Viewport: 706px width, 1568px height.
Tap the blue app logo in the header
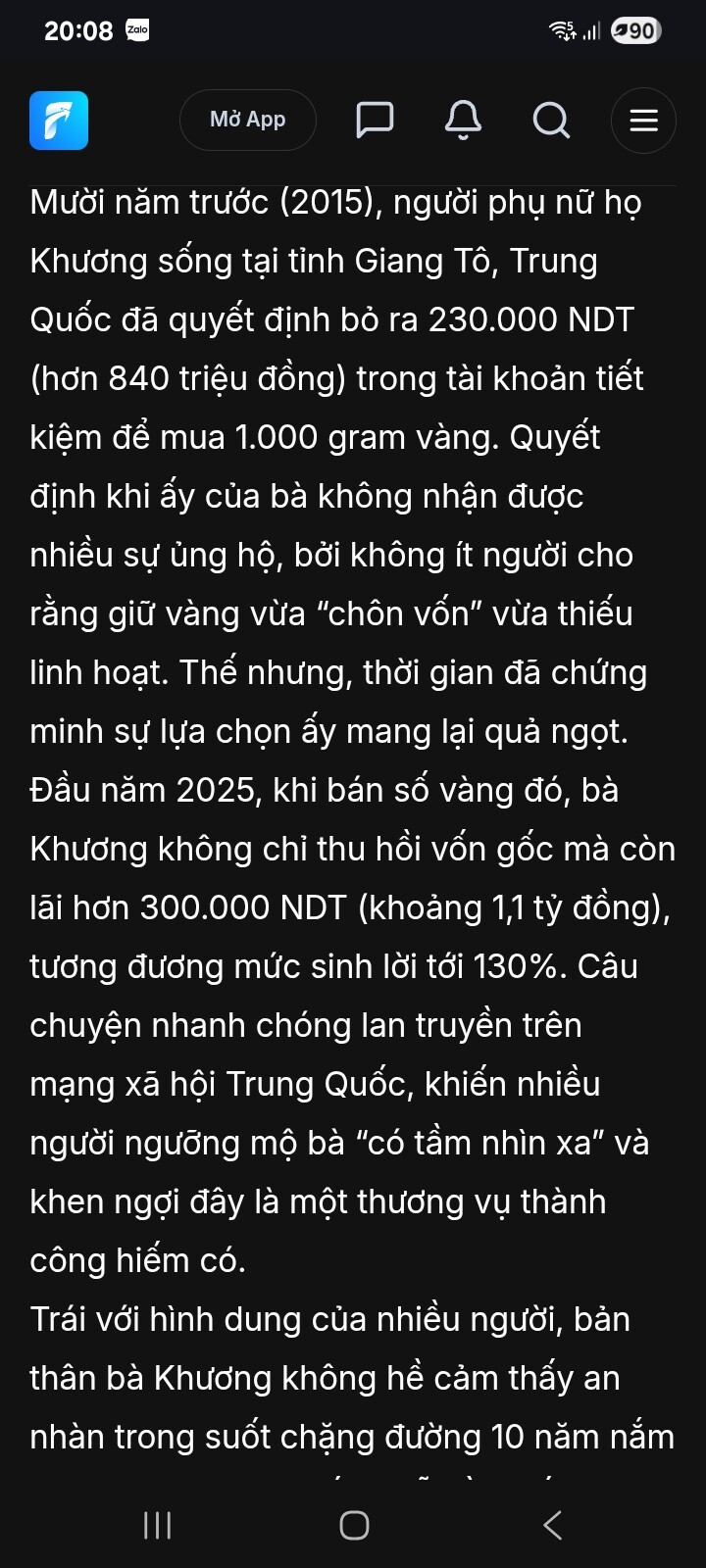click(59, 121)
